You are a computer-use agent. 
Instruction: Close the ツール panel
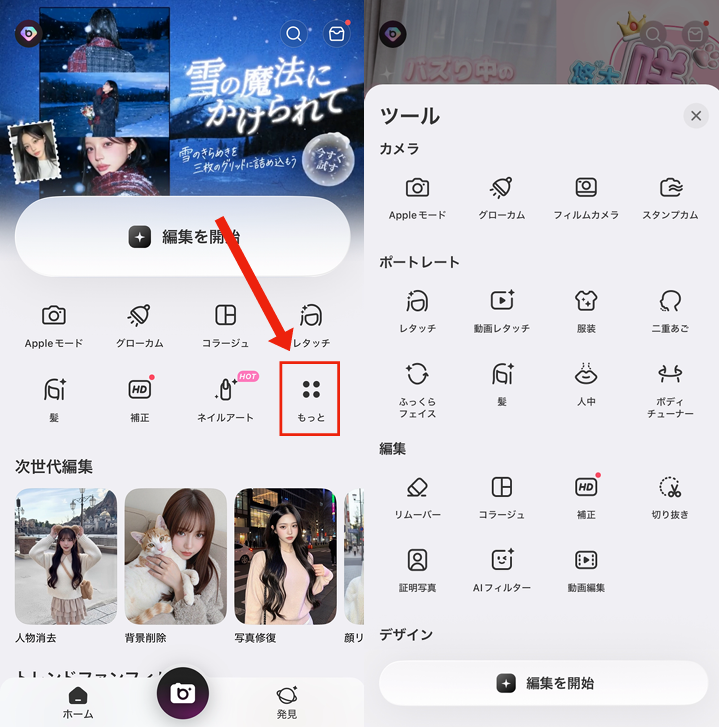696,116
